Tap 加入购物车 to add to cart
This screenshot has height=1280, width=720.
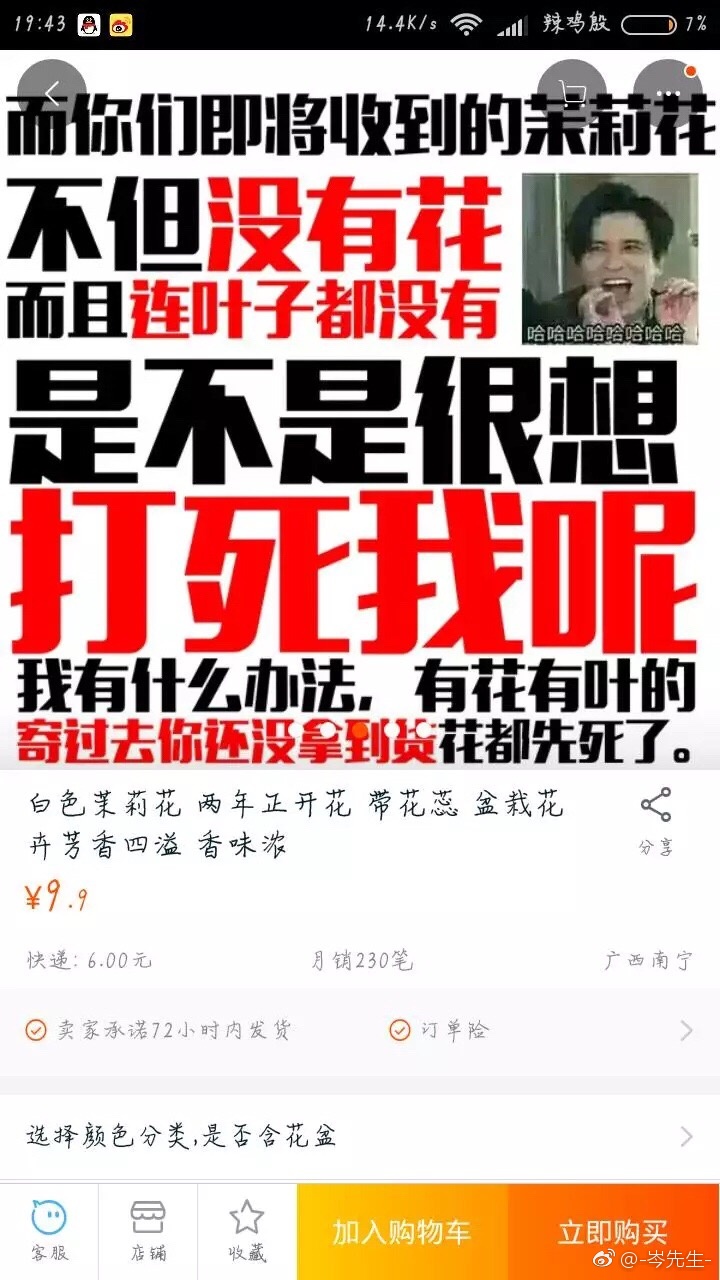pyautogui.click(x=402, y=1232)
